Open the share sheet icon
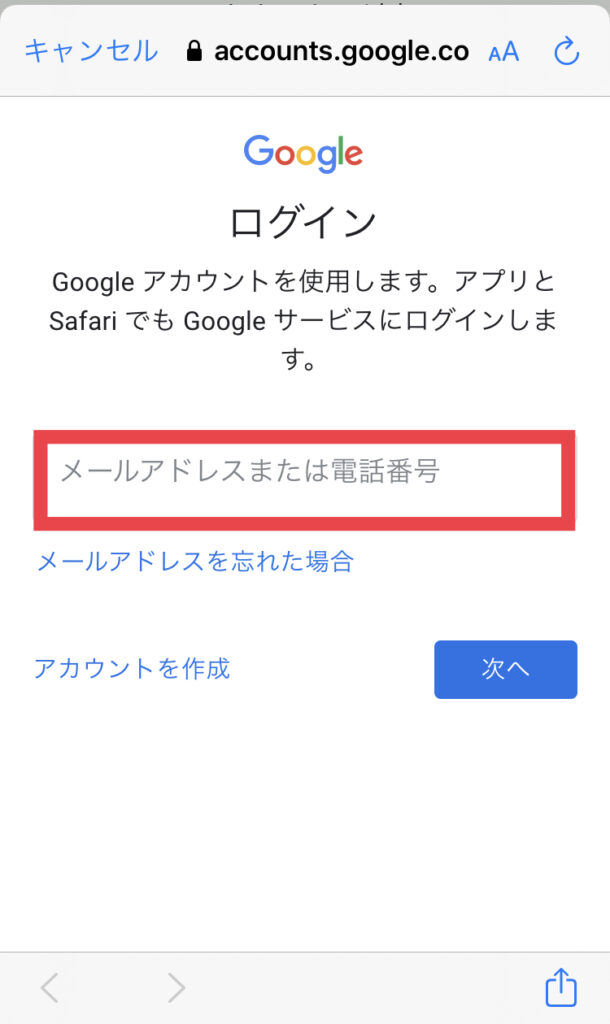The width and height of the screenshot is (610, 1024). pyautogui.click(x=561, y=987)
